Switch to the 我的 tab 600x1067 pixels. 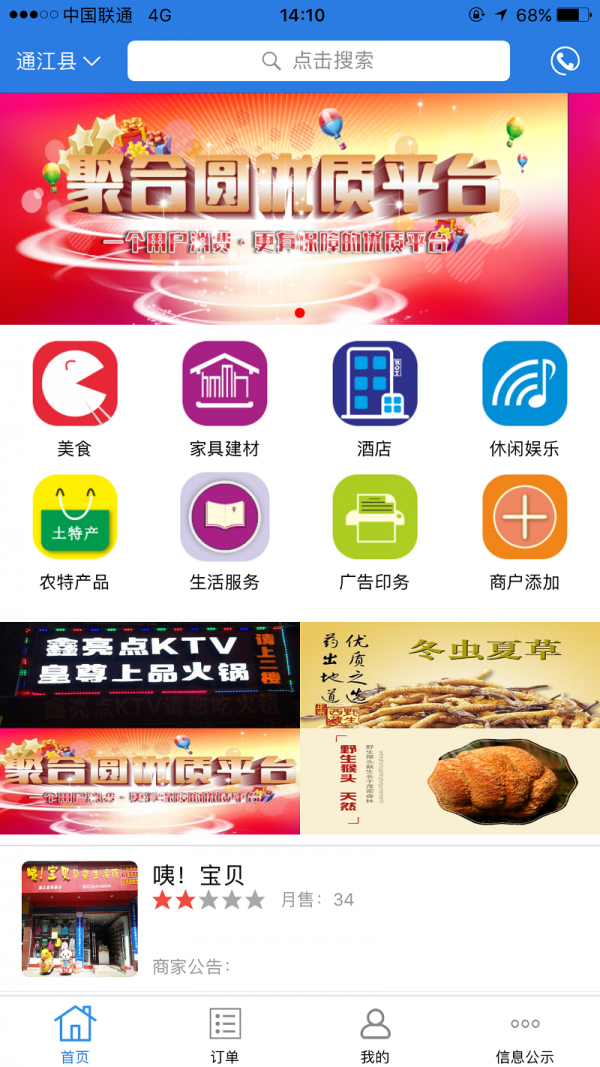tap(375, 1035)
